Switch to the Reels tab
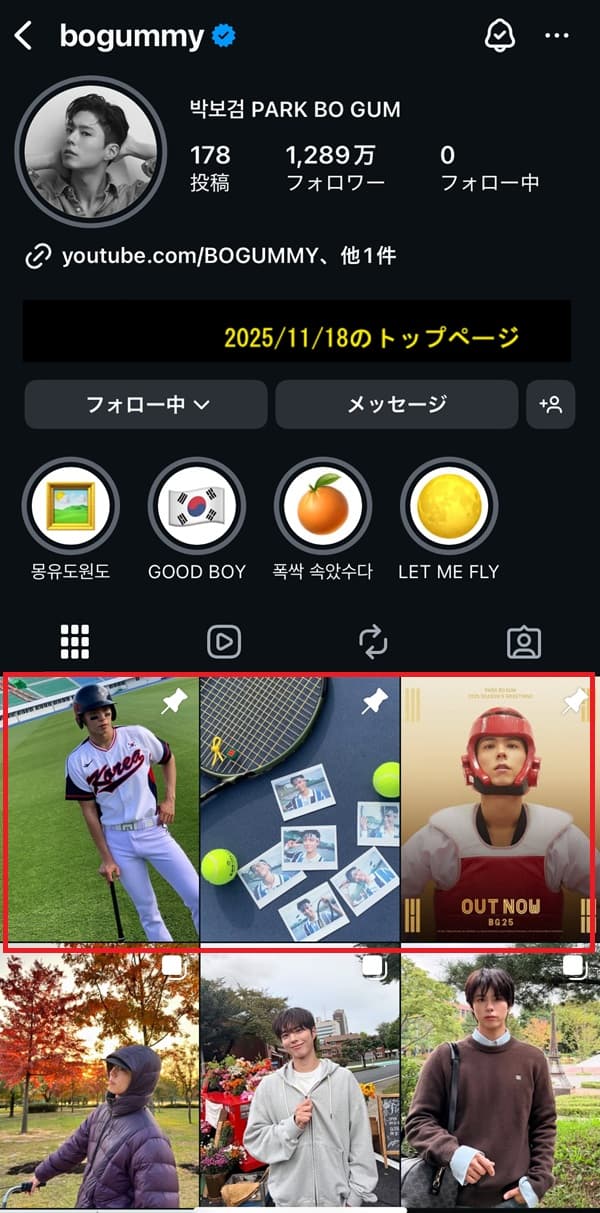The width and height of the screenshot is (600, 1213). [224, 642]
